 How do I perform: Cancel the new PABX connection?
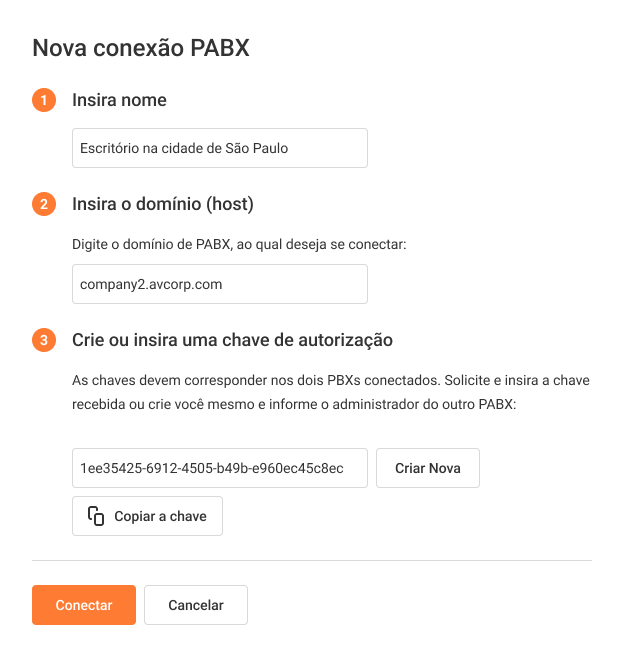(x=195, y=605)
